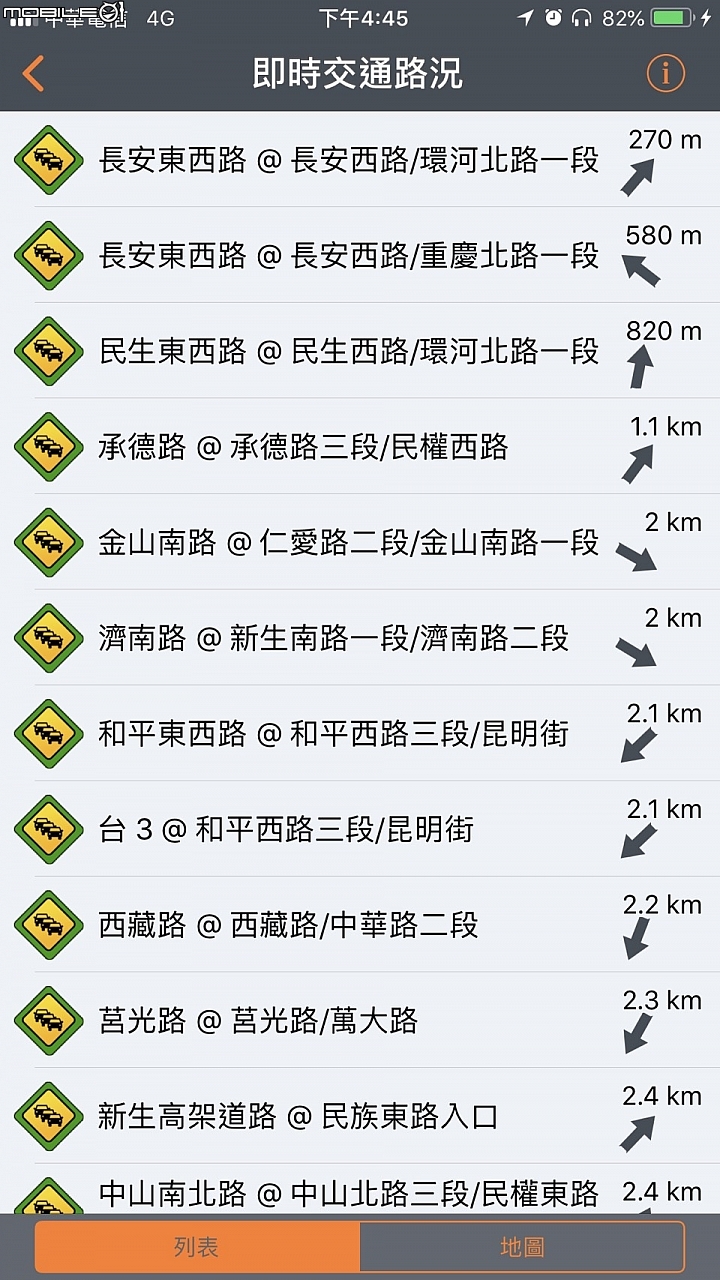Tap the traffic icon next to 西藏路 @ 中華路二段

47,925
